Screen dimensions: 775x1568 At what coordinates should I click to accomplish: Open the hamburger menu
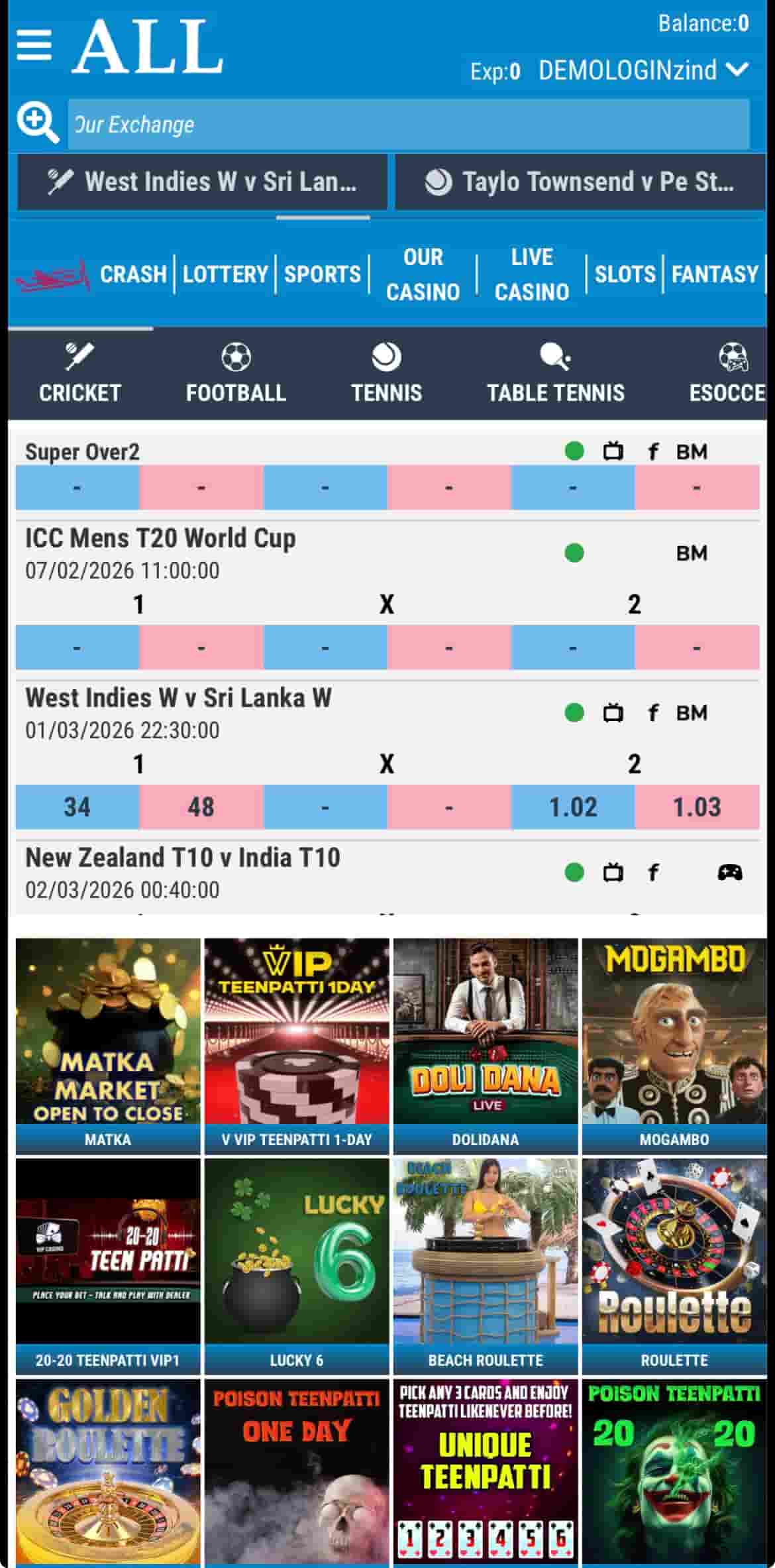coord(34,46)
